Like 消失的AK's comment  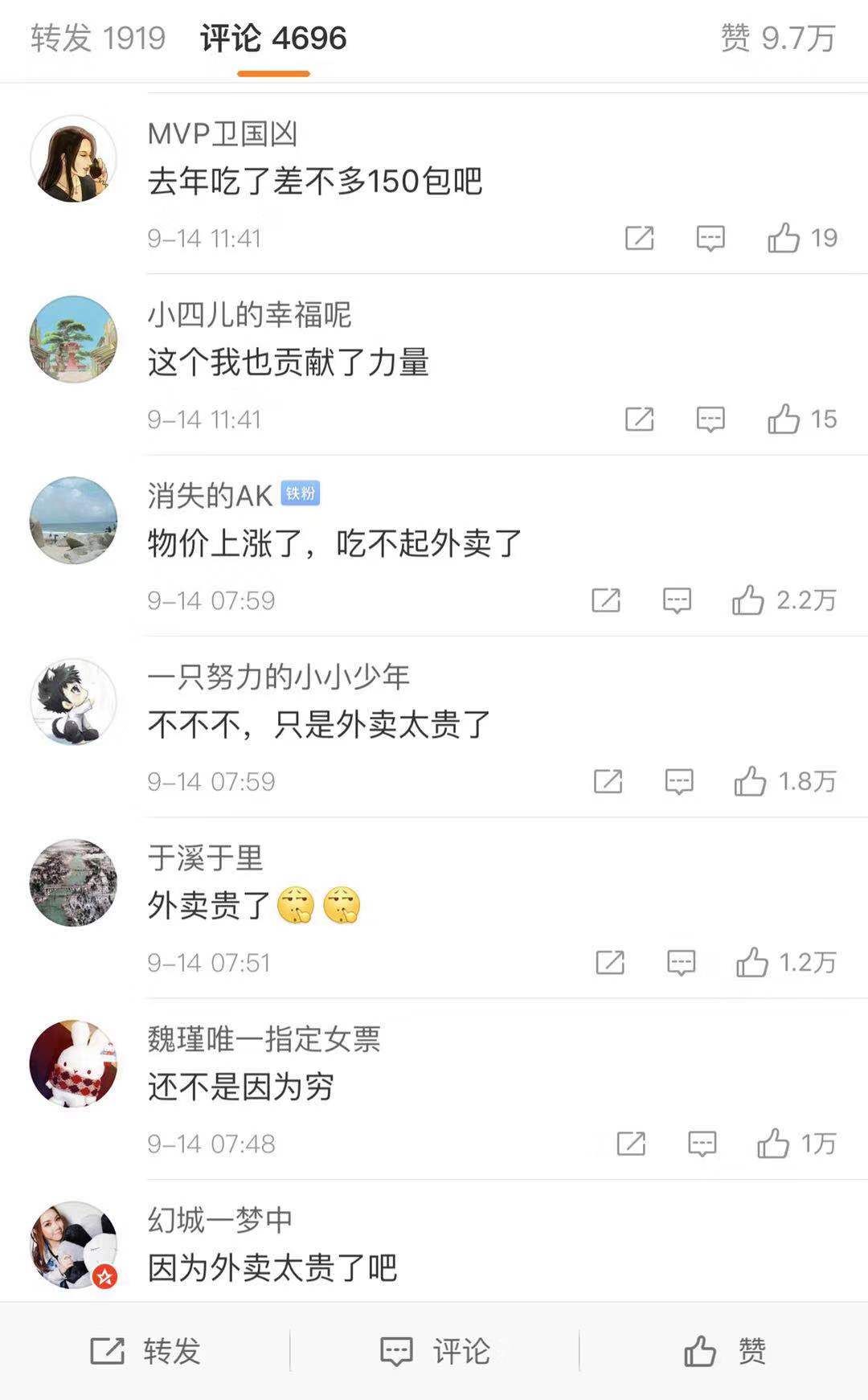point(748,600)
